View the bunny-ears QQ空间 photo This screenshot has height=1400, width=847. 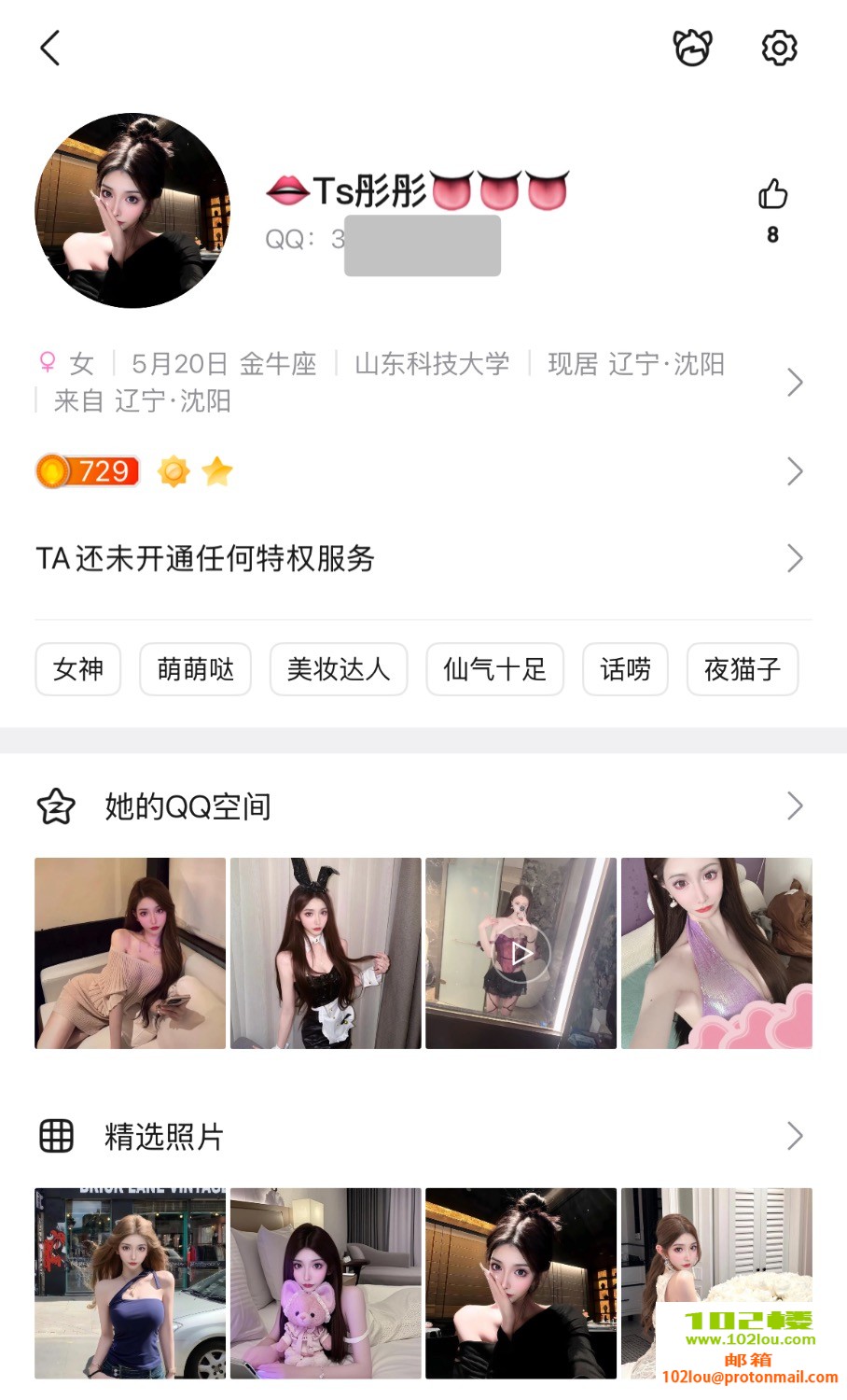pyautogui.click(x=326, y=953)
